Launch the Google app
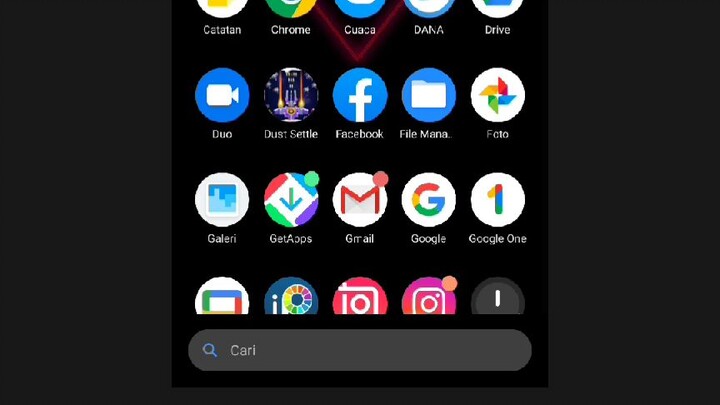The height and width of the screenshot is (405, 720). click(x=428, y=200)
